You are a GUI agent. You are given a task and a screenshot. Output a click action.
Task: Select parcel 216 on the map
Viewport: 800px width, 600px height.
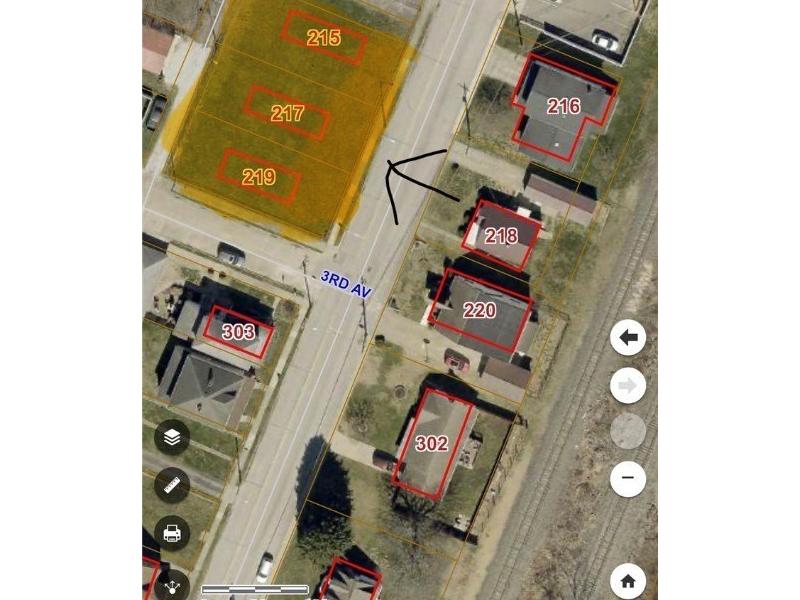pyautogui.click(x=563, y=106)
